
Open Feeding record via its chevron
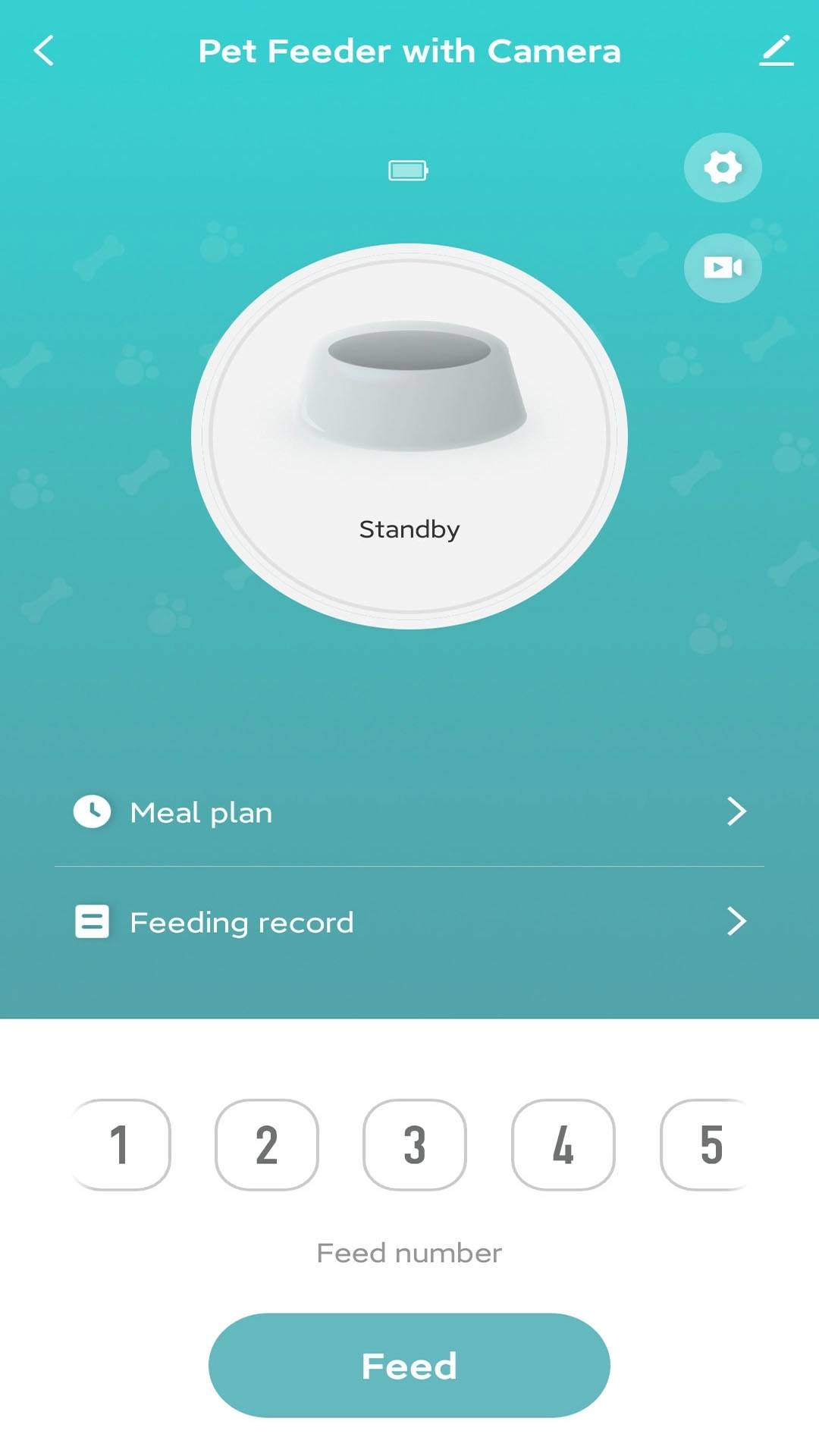point(736,922)
